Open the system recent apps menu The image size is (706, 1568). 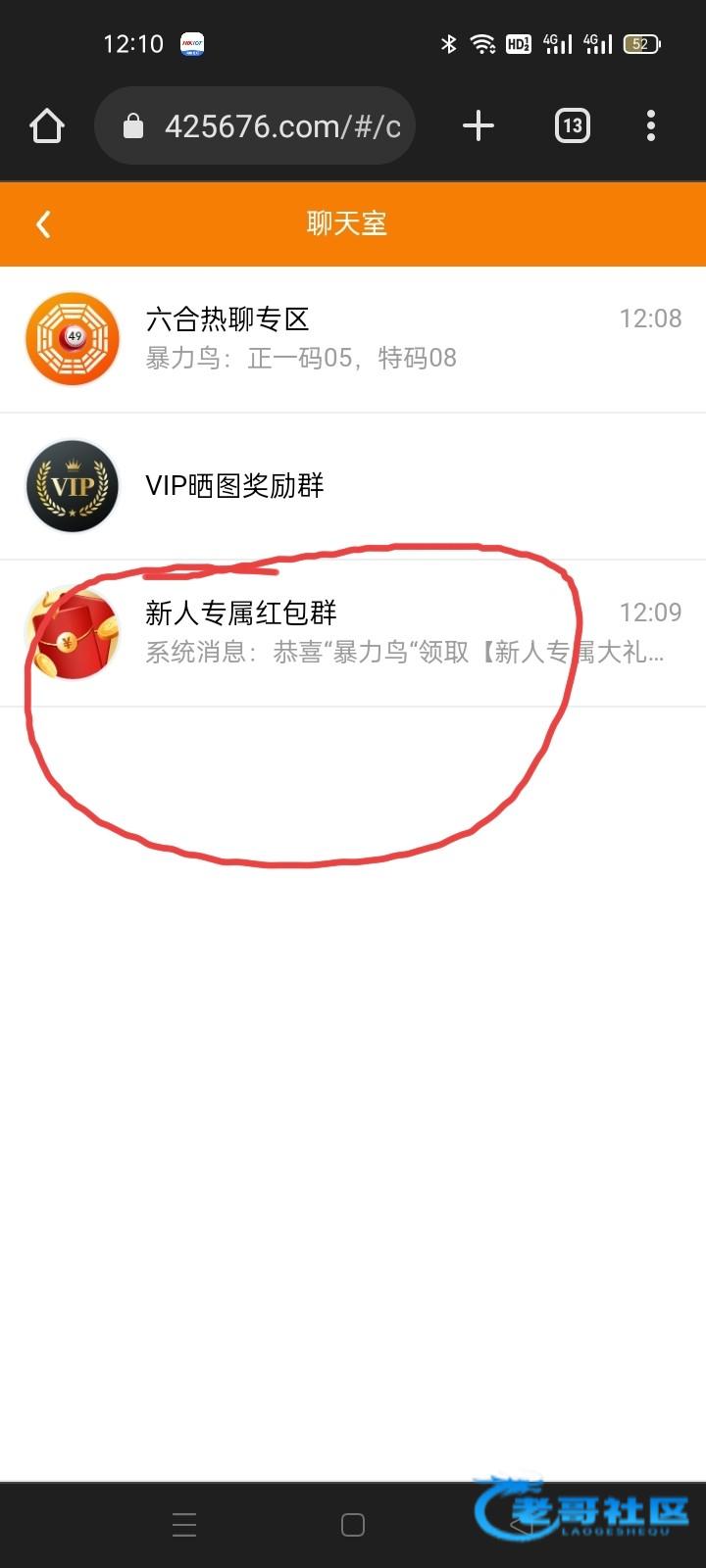click(x=184, y=1525)
